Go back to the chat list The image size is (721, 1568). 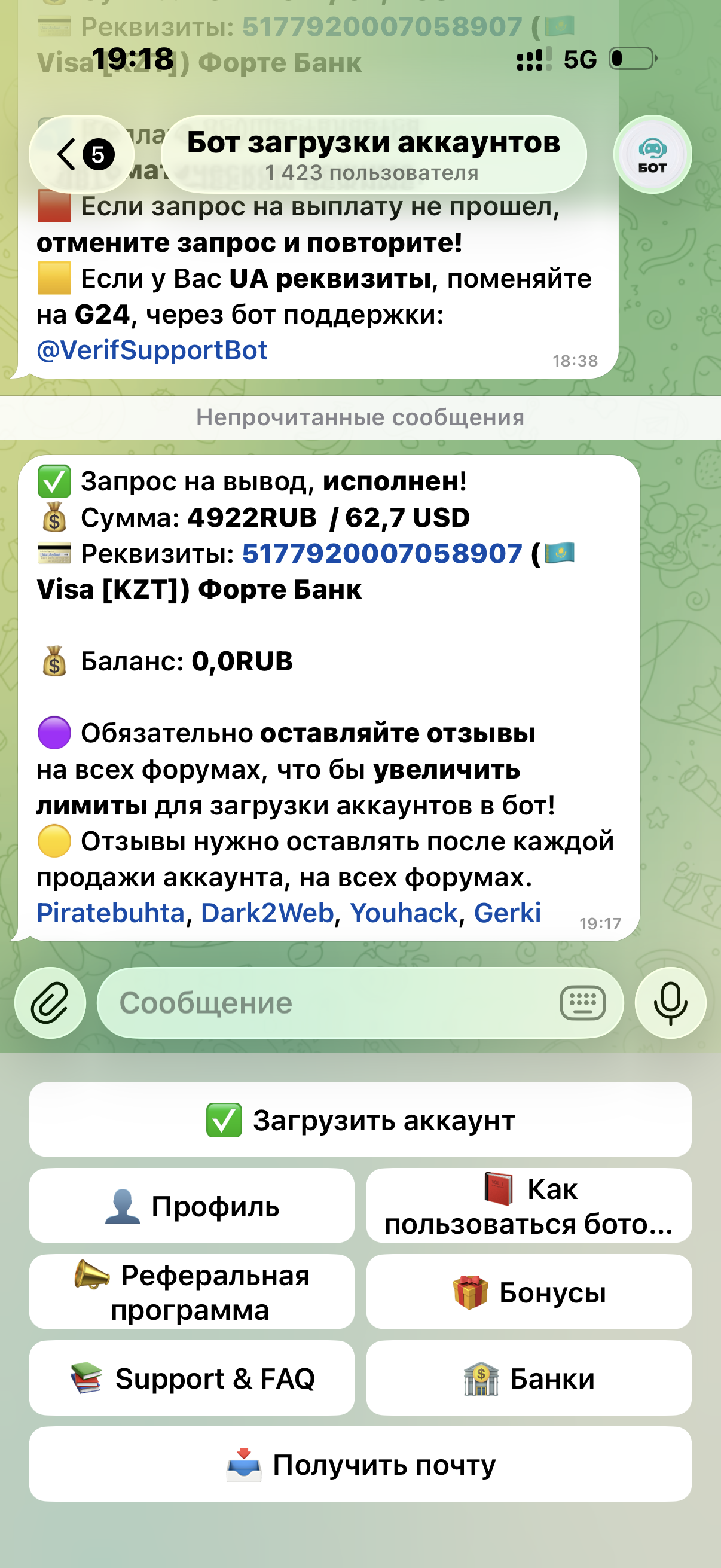click(x=81, y=155)
